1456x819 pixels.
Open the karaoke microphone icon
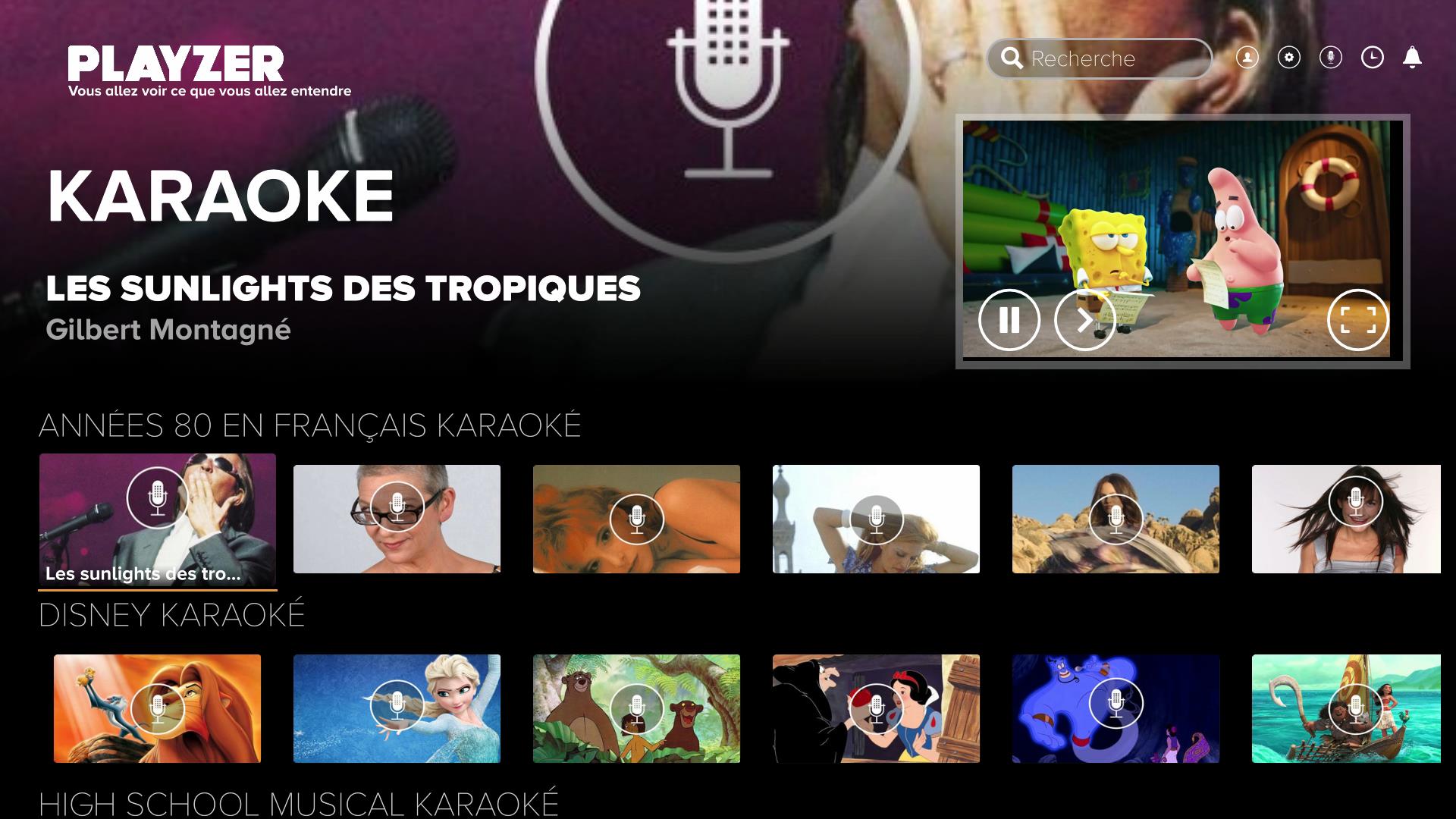coord(1330,58)
